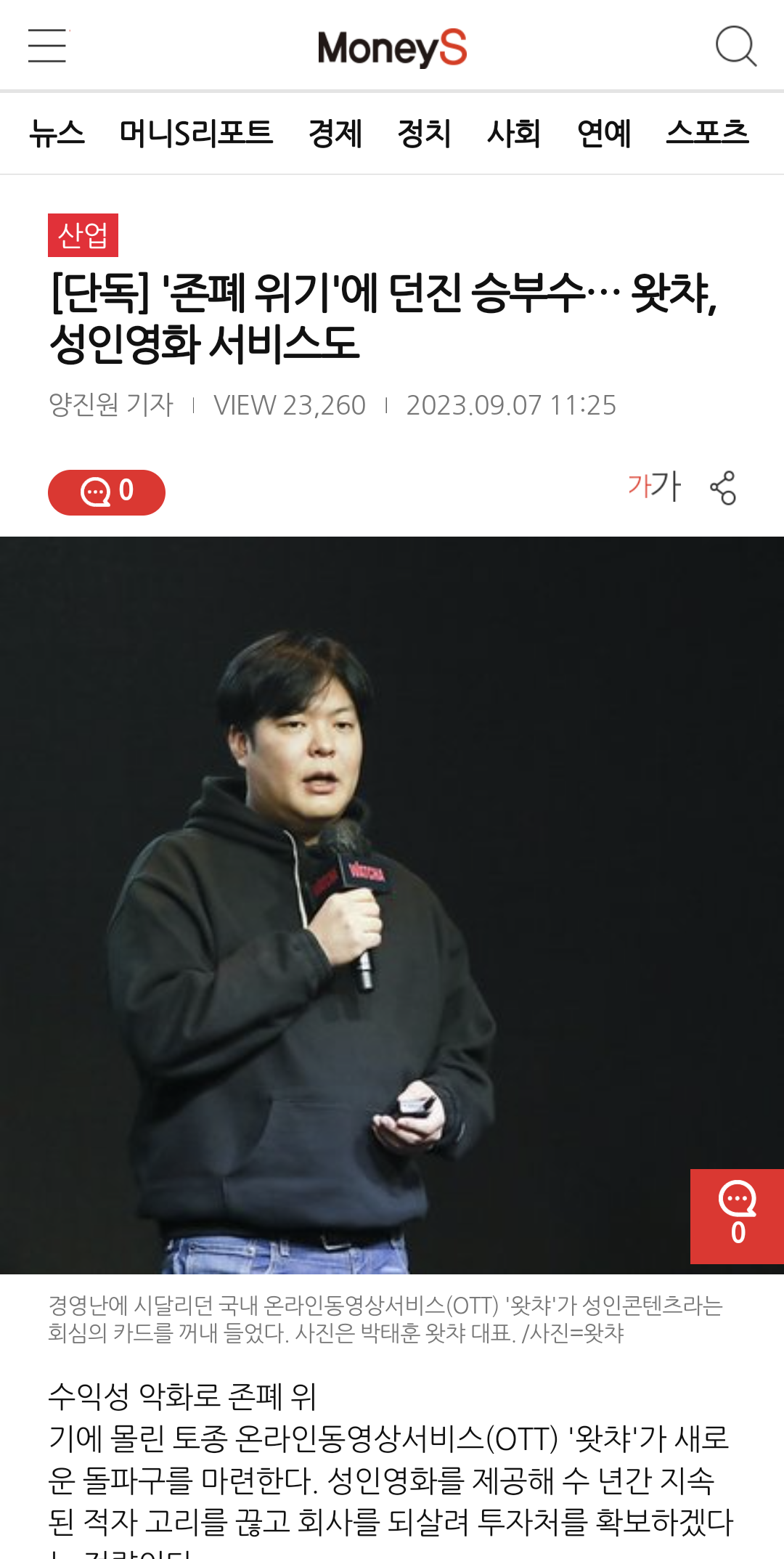
Task: Open comments via the red pill button
Action: [x=107, y=492]
